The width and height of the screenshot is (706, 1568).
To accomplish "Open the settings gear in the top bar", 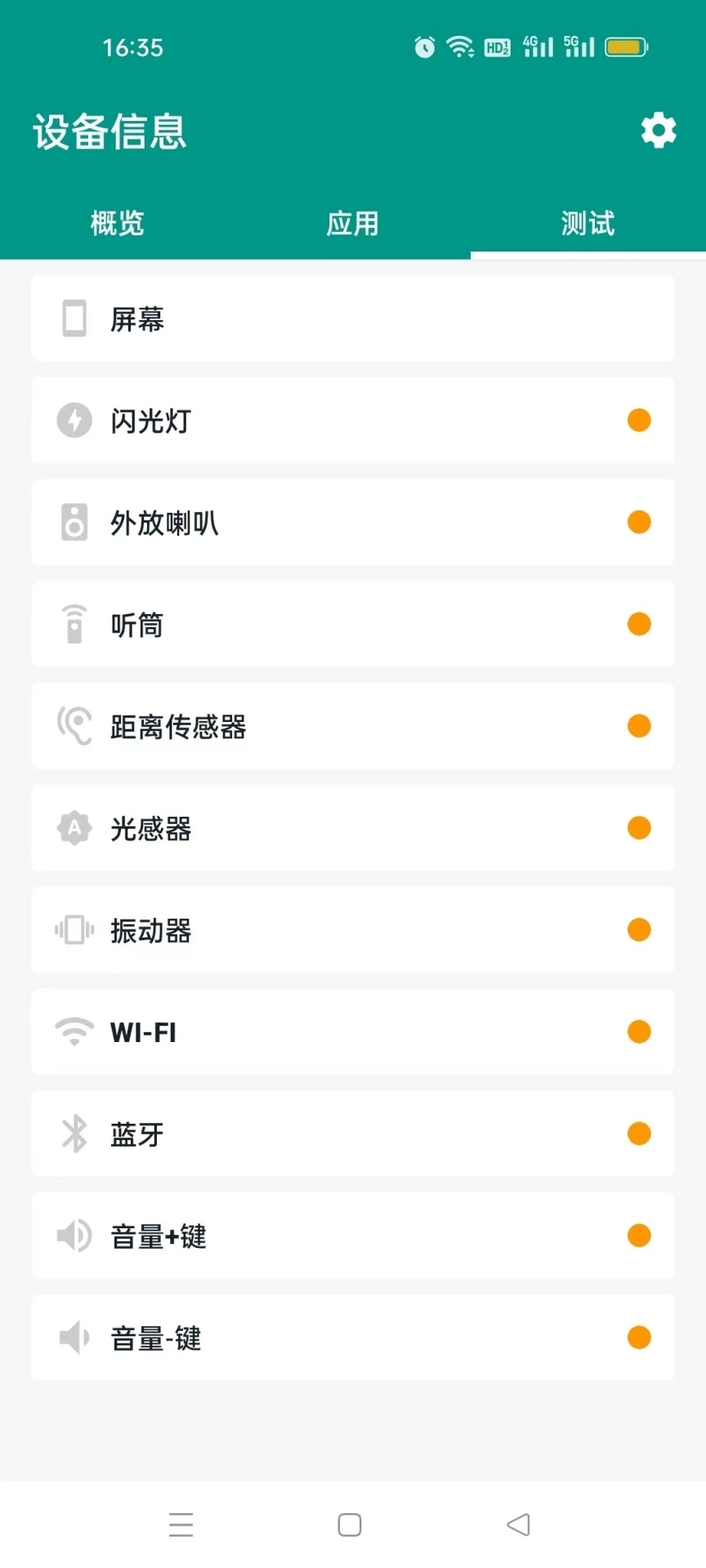I will coord(659,131).
